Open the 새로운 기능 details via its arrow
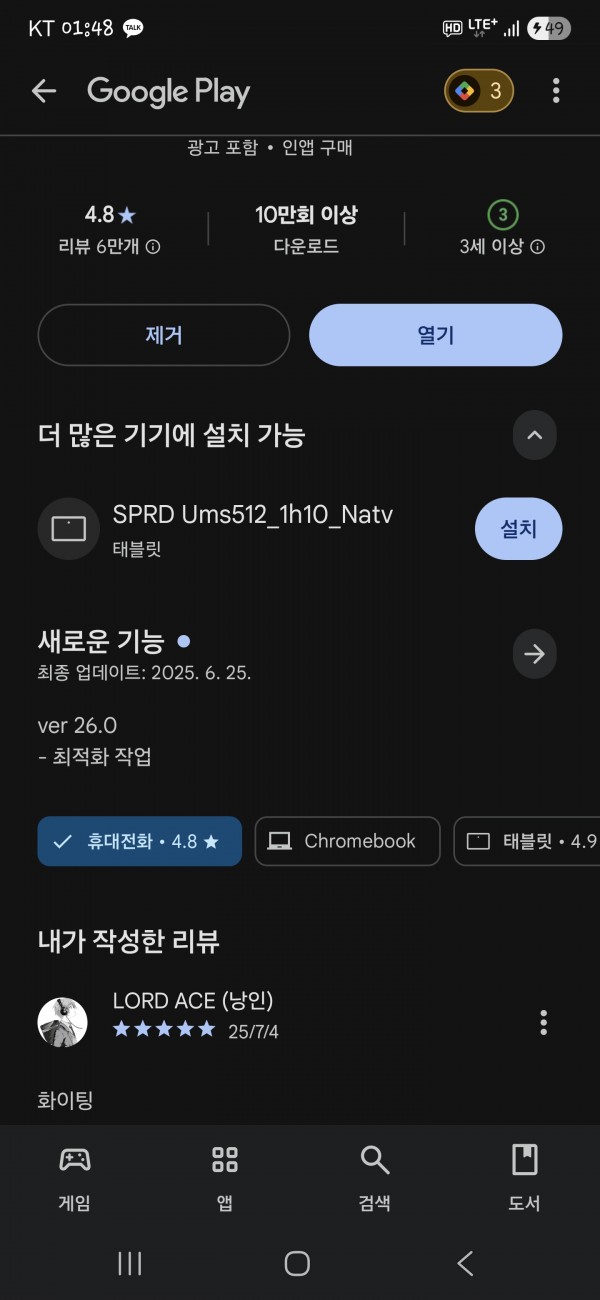The height and width of the screenshot is (1300, 600). click(535, 654)
